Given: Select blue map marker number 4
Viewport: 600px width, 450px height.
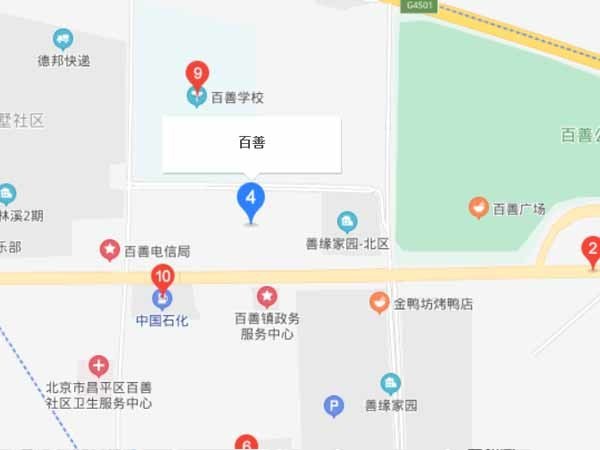Looking at the screenshot, I should click(x=251, y=197).
